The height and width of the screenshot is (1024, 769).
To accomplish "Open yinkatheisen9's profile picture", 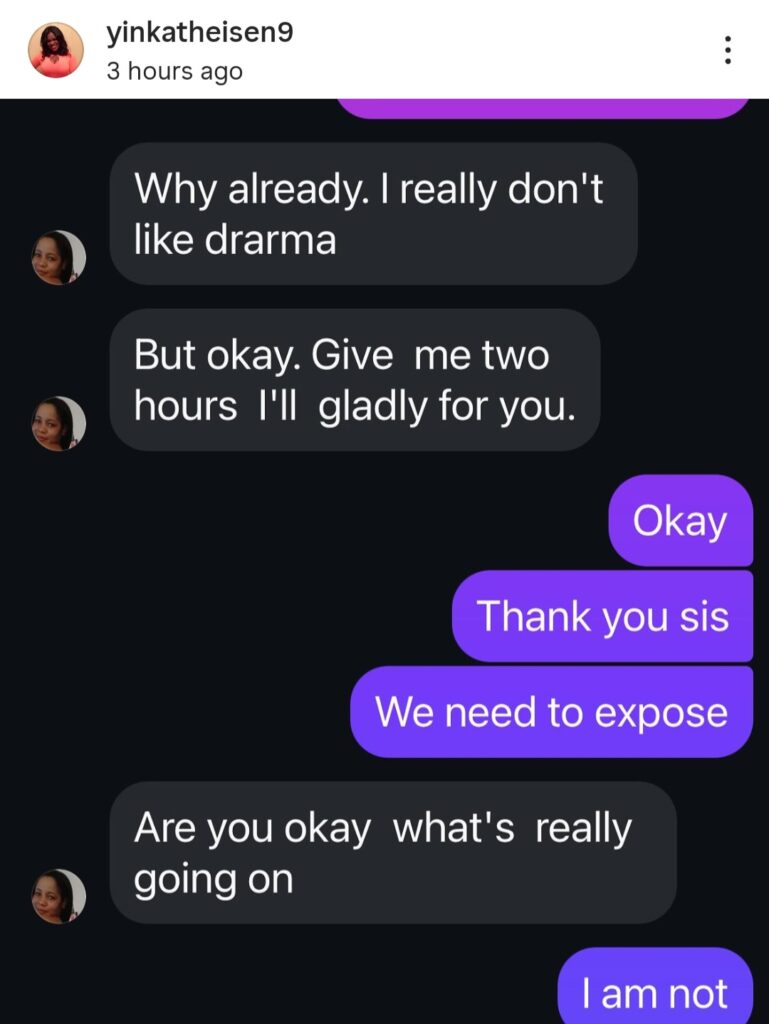I will click(x=56, y=49).
